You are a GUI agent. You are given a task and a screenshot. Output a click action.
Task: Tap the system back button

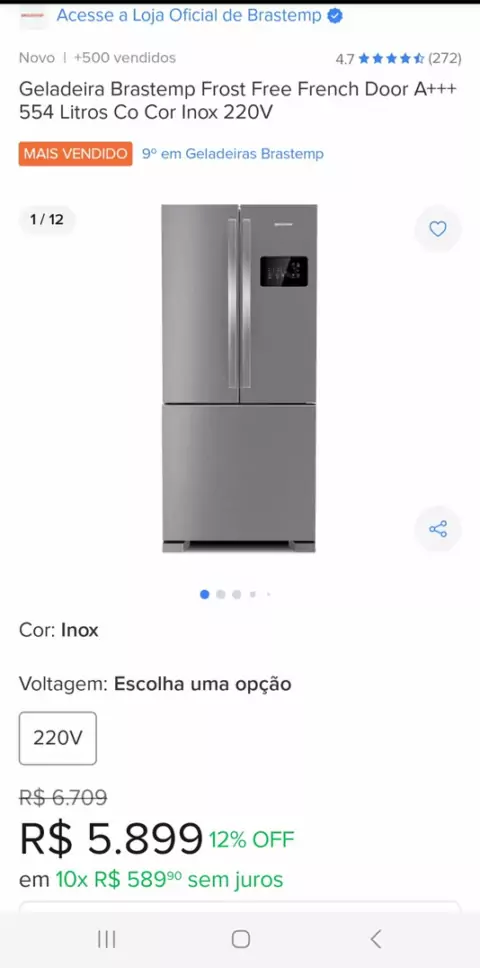coord(376,939)
